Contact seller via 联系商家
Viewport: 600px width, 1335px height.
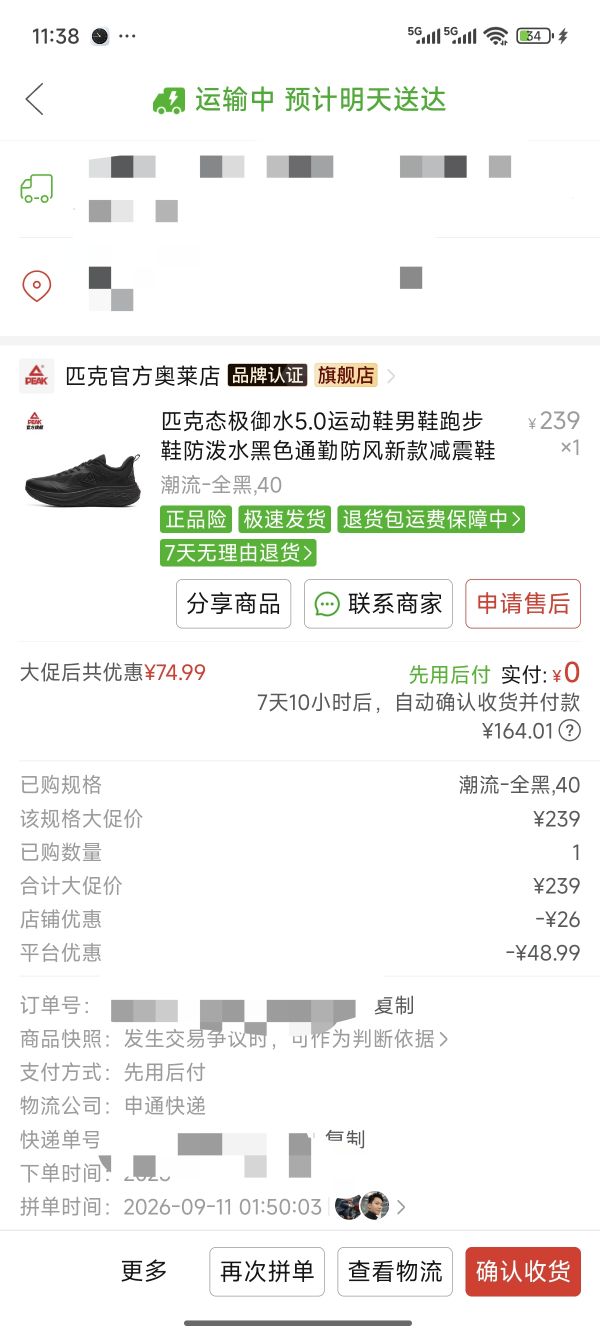(378, 604)
